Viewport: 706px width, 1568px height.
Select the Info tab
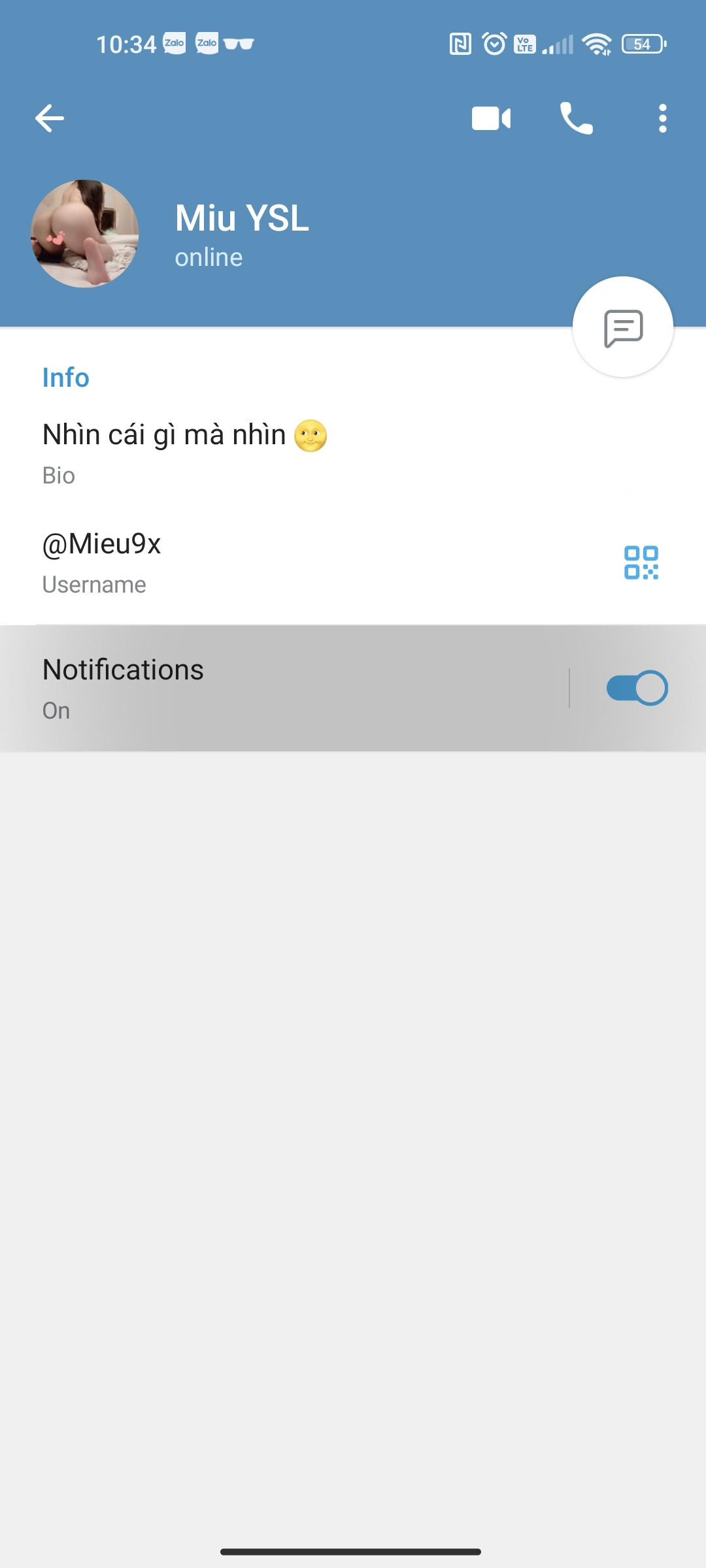[65, 378]
